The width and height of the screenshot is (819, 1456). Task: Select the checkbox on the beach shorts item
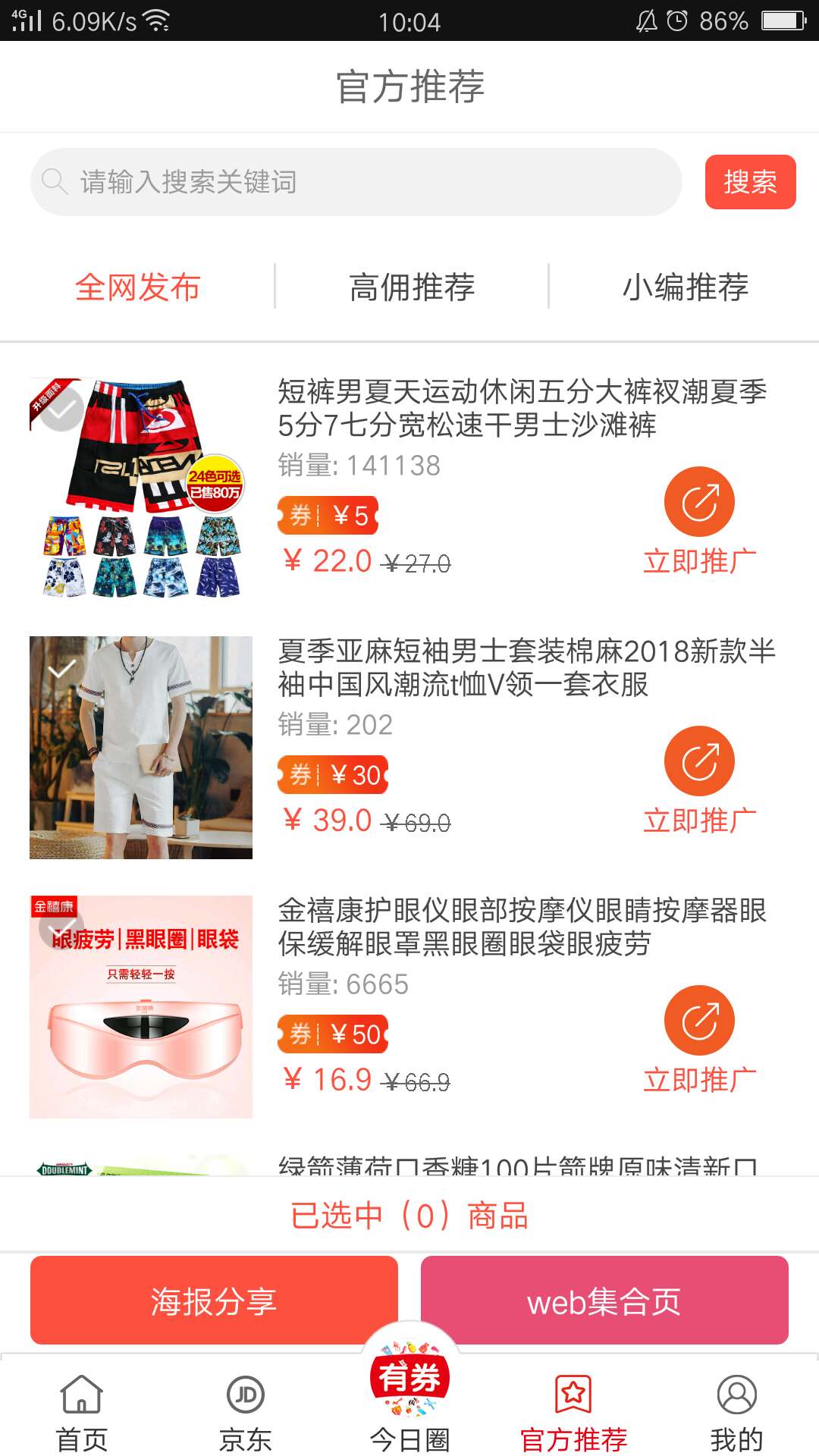(61, 408)
